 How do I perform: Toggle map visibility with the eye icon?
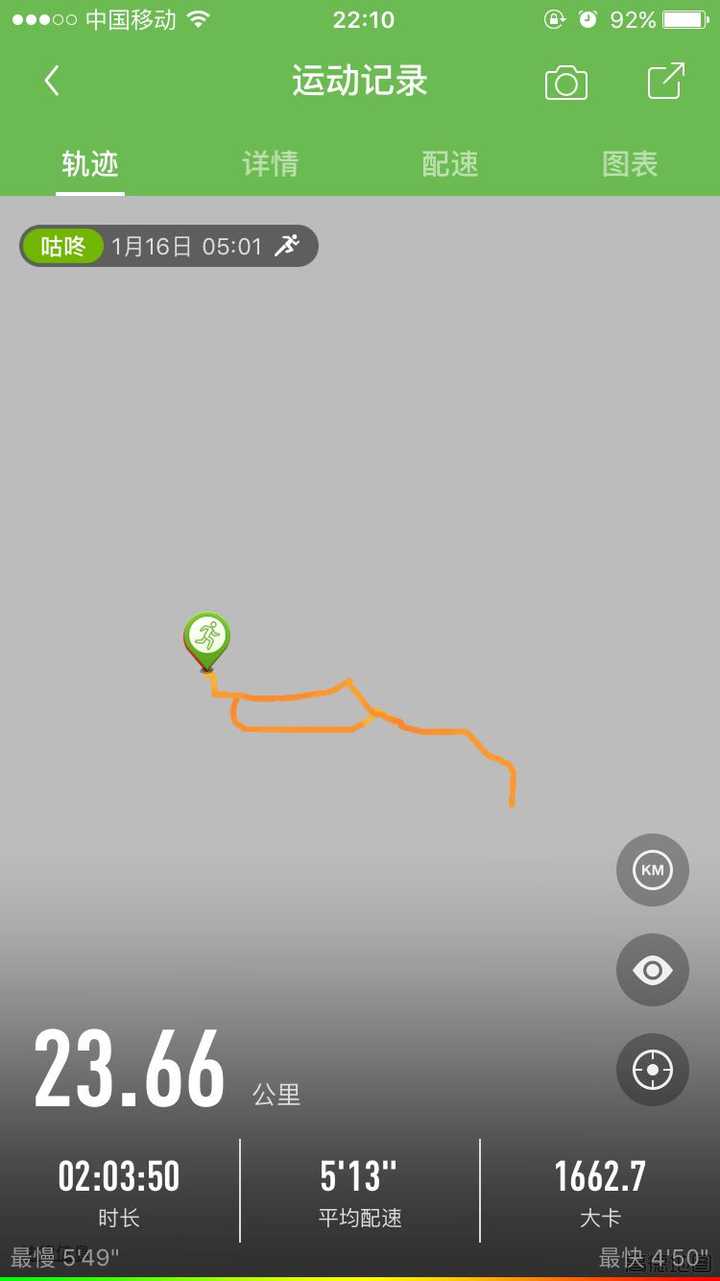click(x=652, y=970)
